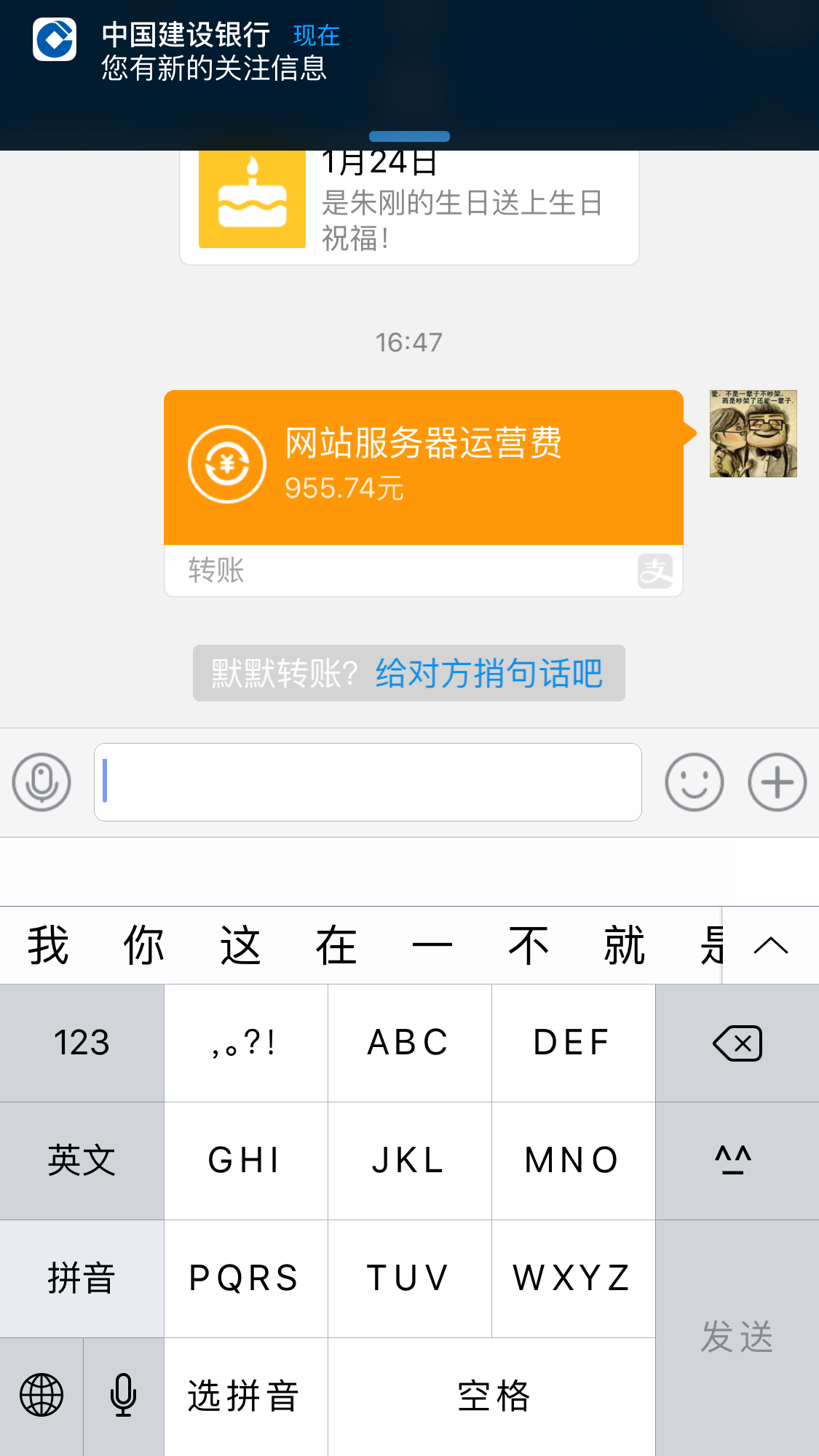The image size is (819, 1456).
Task: Tap the 给对方捎句话吧 link
Action: (488, 673)
